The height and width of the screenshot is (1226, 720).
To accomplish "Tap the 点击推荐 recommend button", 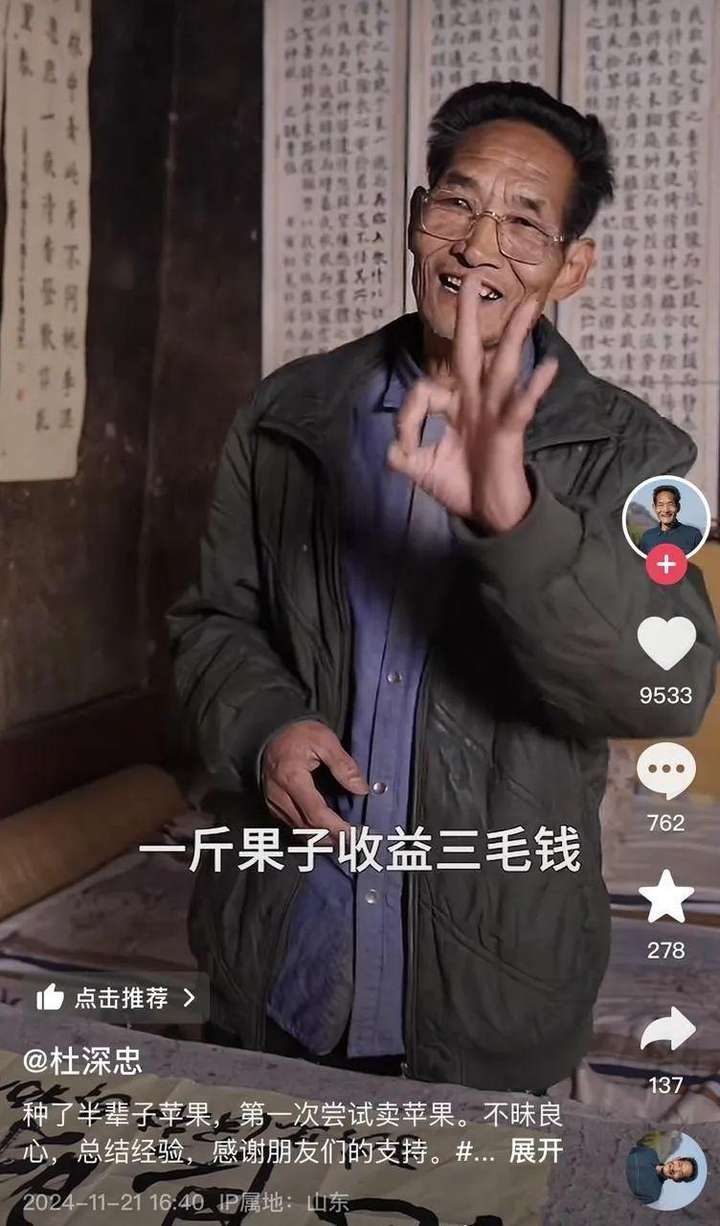I will tap(116, 997).
